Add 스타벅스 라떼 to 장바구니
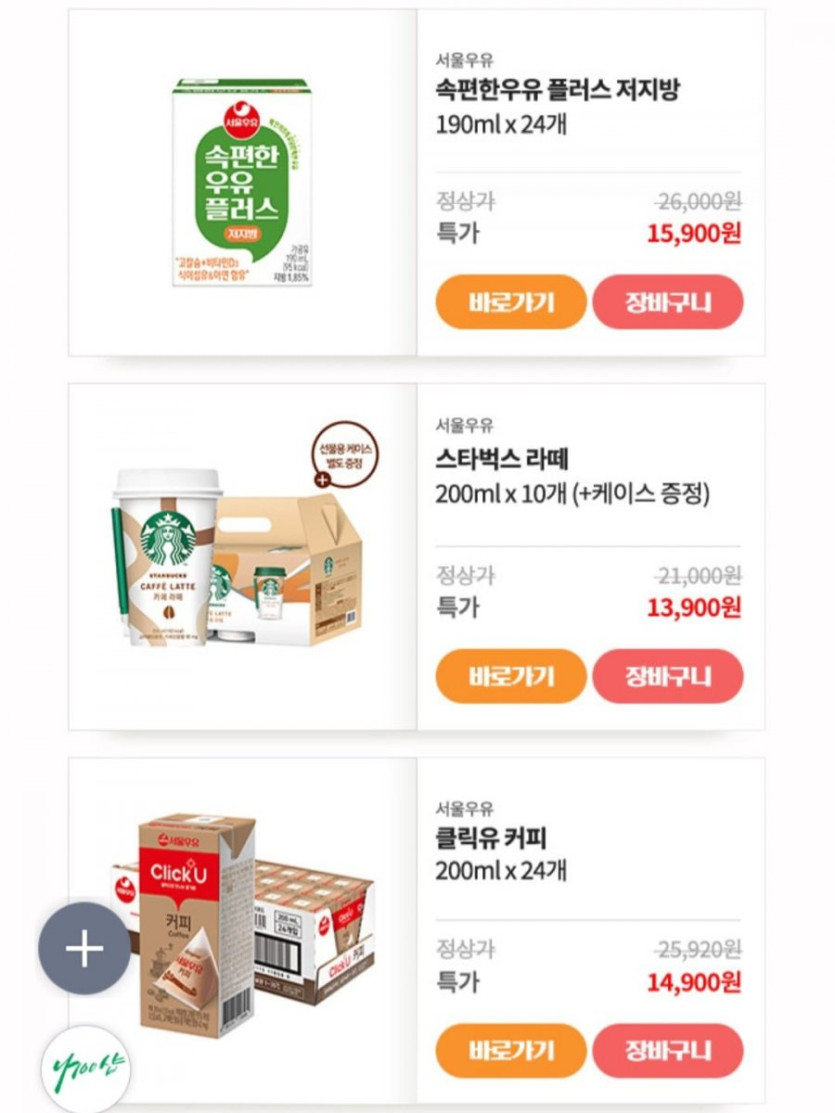The width and height of the screenshot is (835, 1113). tap(668, 676)
